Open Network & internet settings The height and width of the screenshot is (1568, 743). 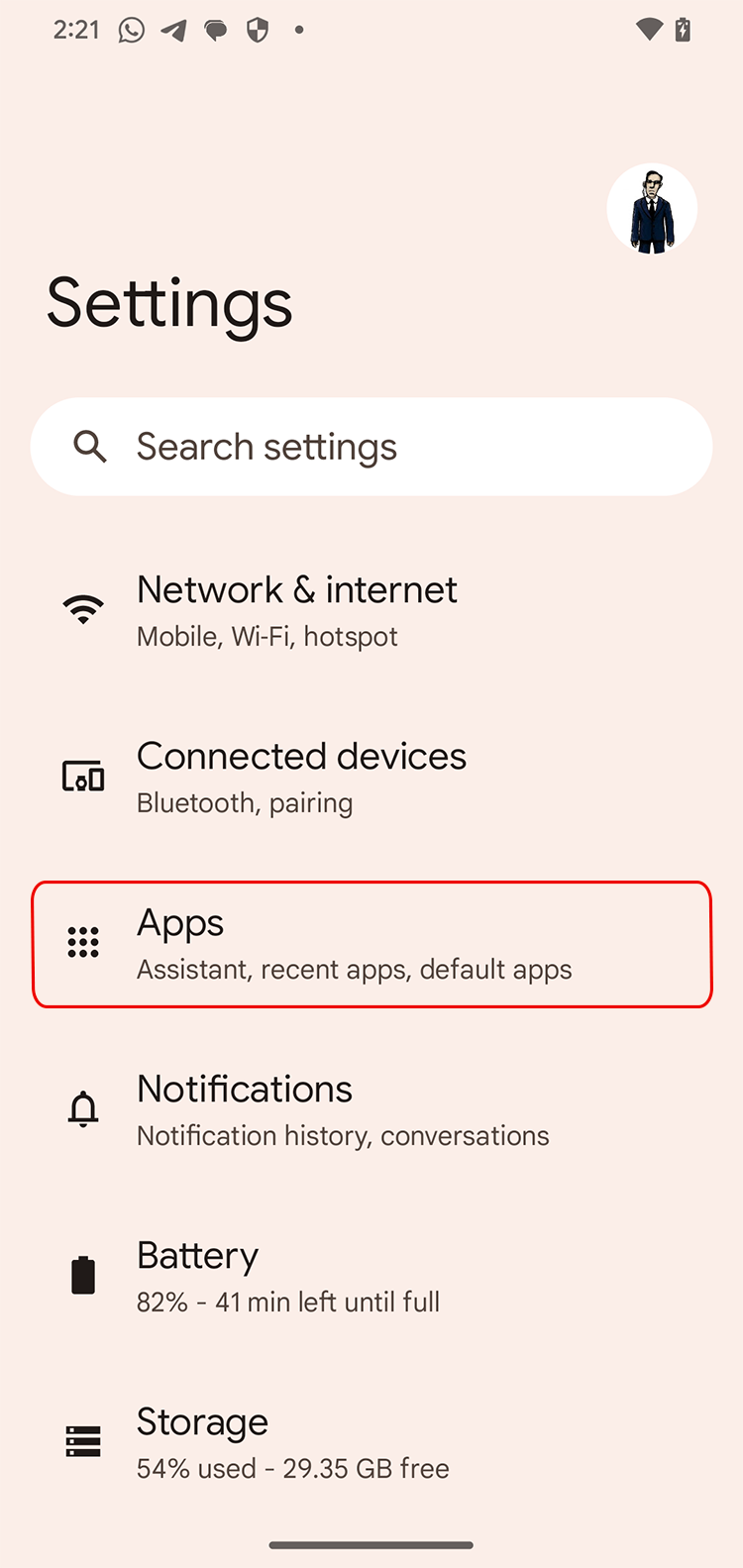tap(371, 608)
